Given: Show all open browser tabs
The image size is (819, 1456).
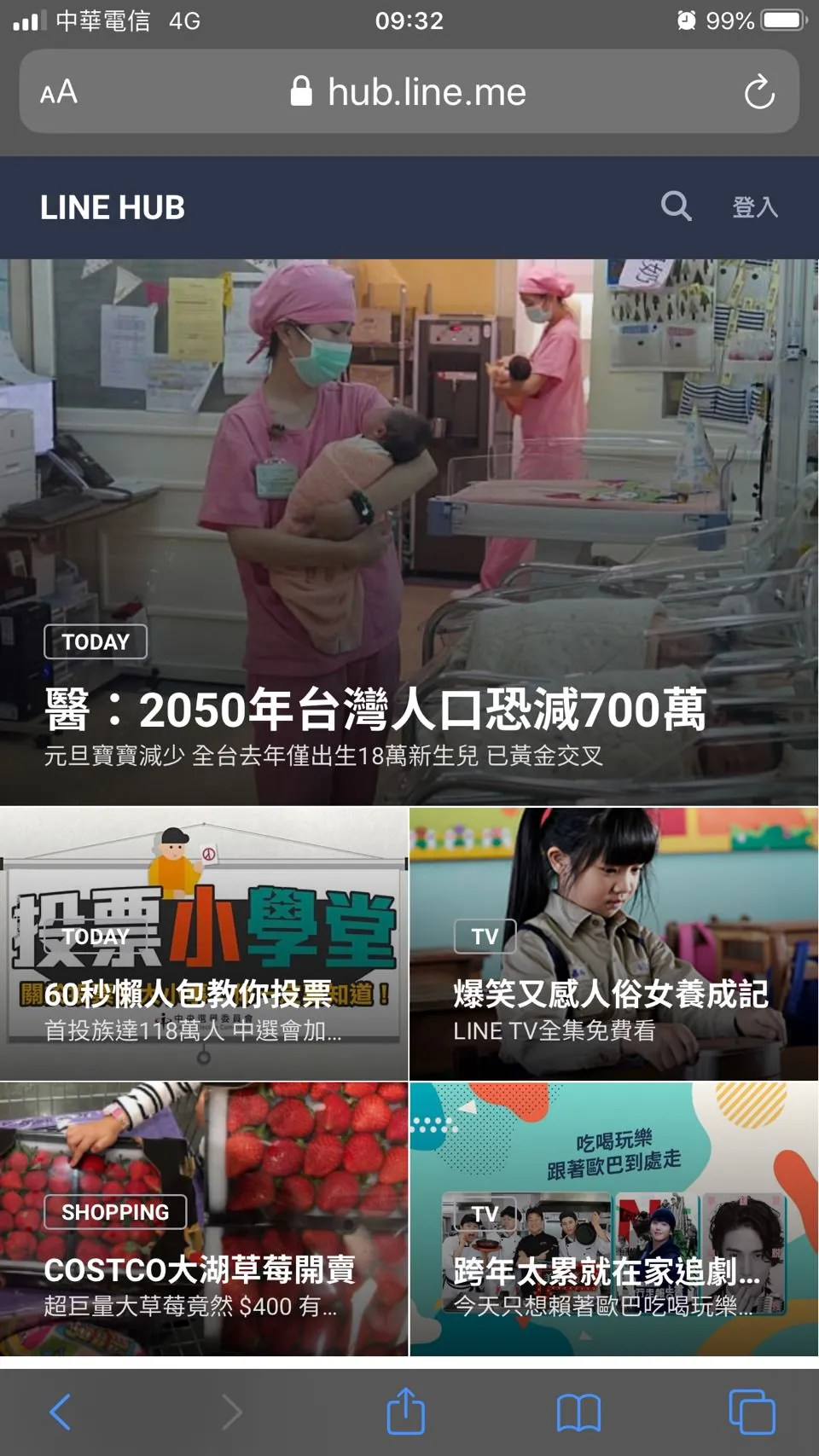Looking at the screenshot, I should (x=752, y=1412).
